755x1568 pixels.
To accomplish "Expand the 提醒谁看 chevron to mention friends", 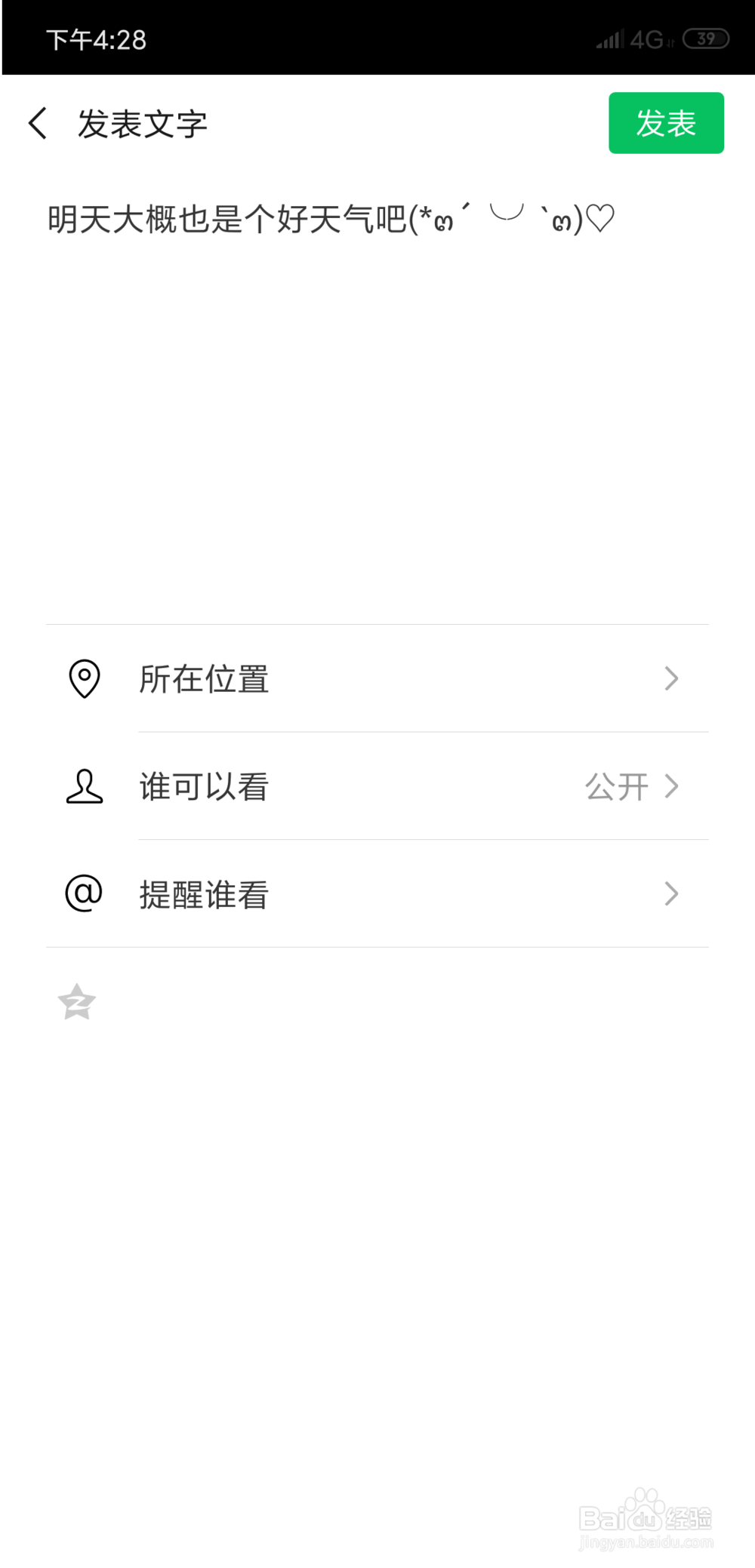I will [x=672, y=893].
